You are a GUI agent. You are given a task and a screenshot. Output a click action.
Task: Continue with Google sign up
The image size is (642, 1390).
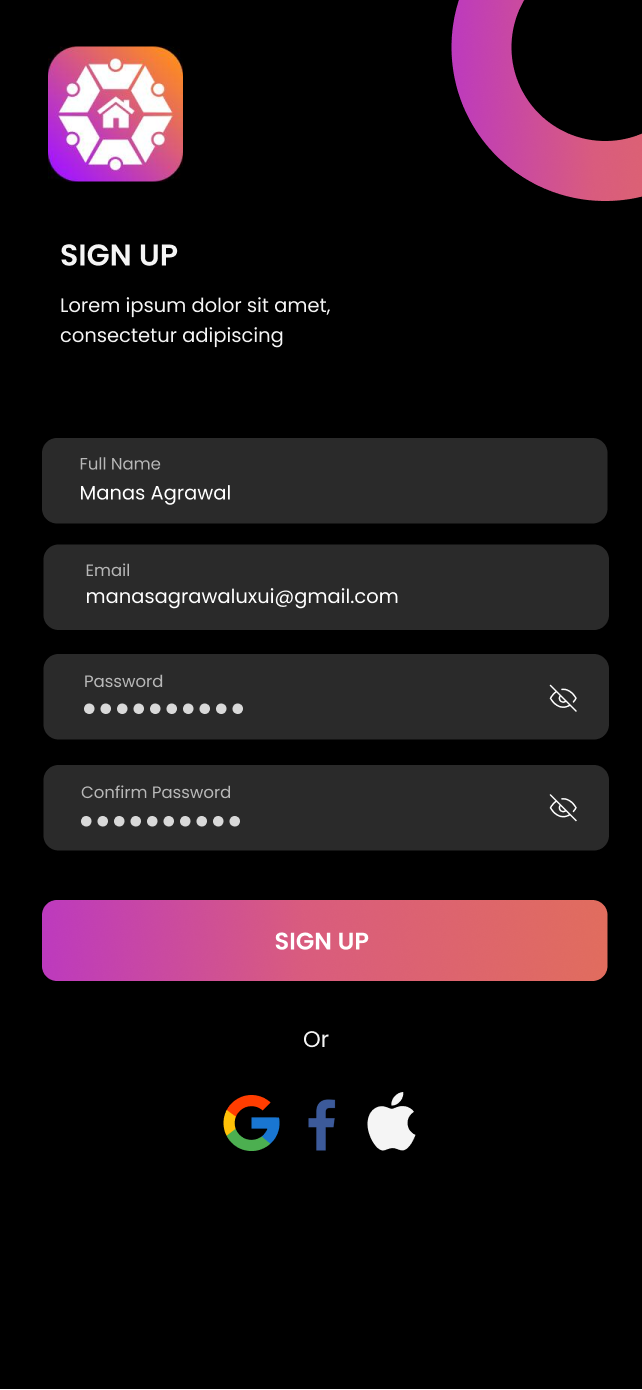pyautogui.click(x=251, y=1123)
